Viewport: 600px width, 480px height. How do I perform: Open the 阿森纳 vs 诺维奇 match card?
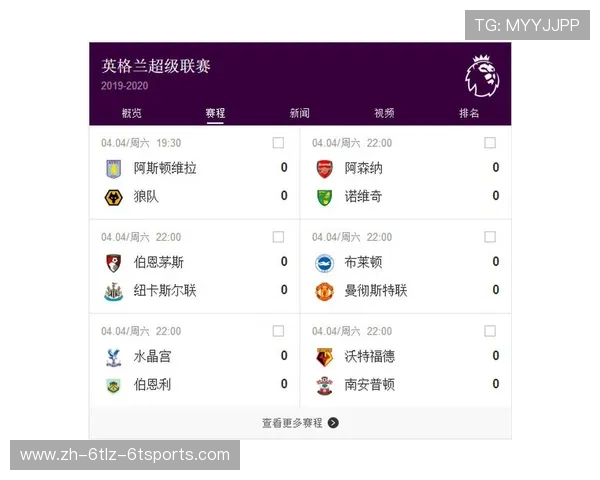point(405,182)
